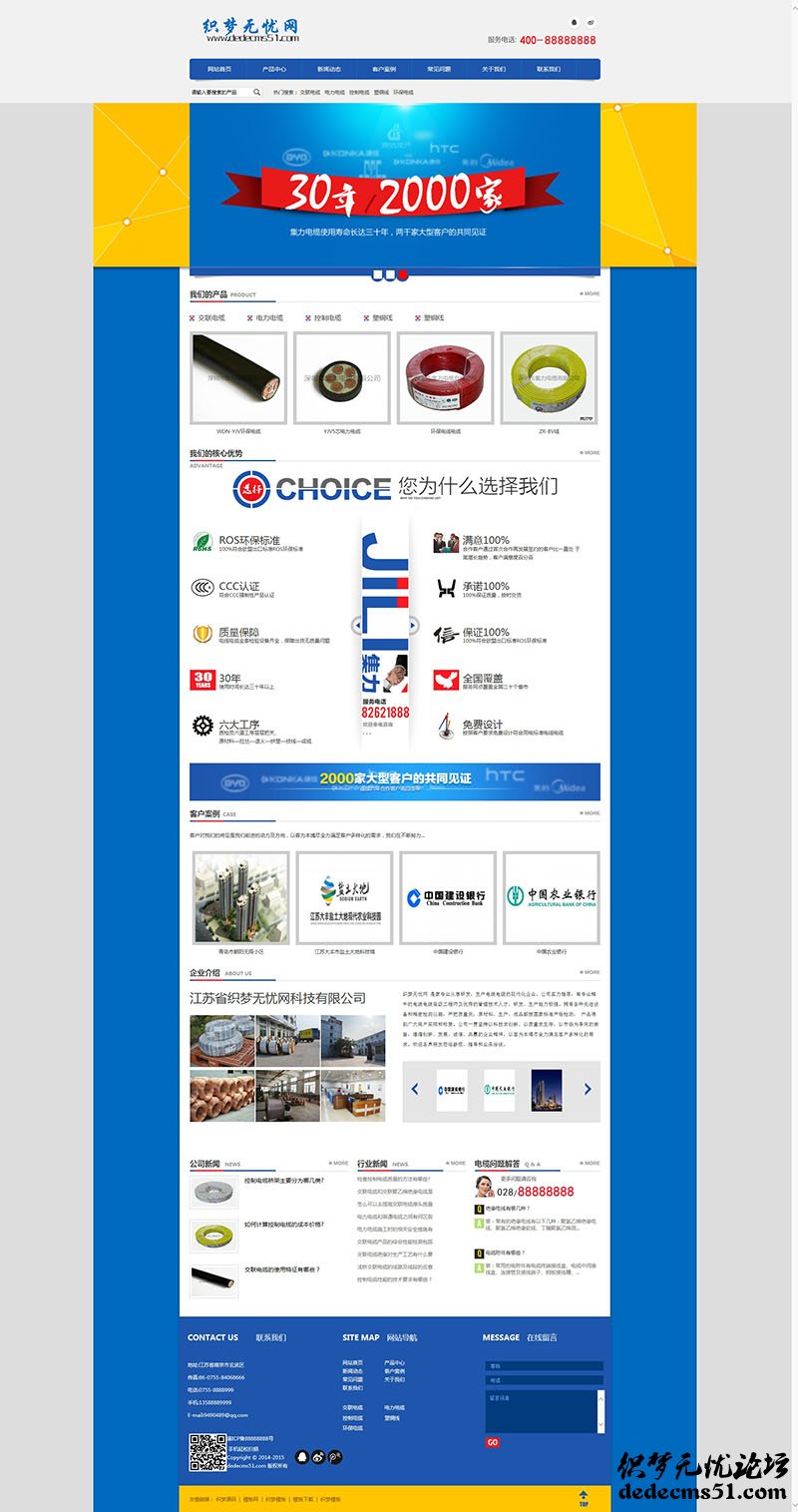Click the 免费设计 pen icon

445,727
